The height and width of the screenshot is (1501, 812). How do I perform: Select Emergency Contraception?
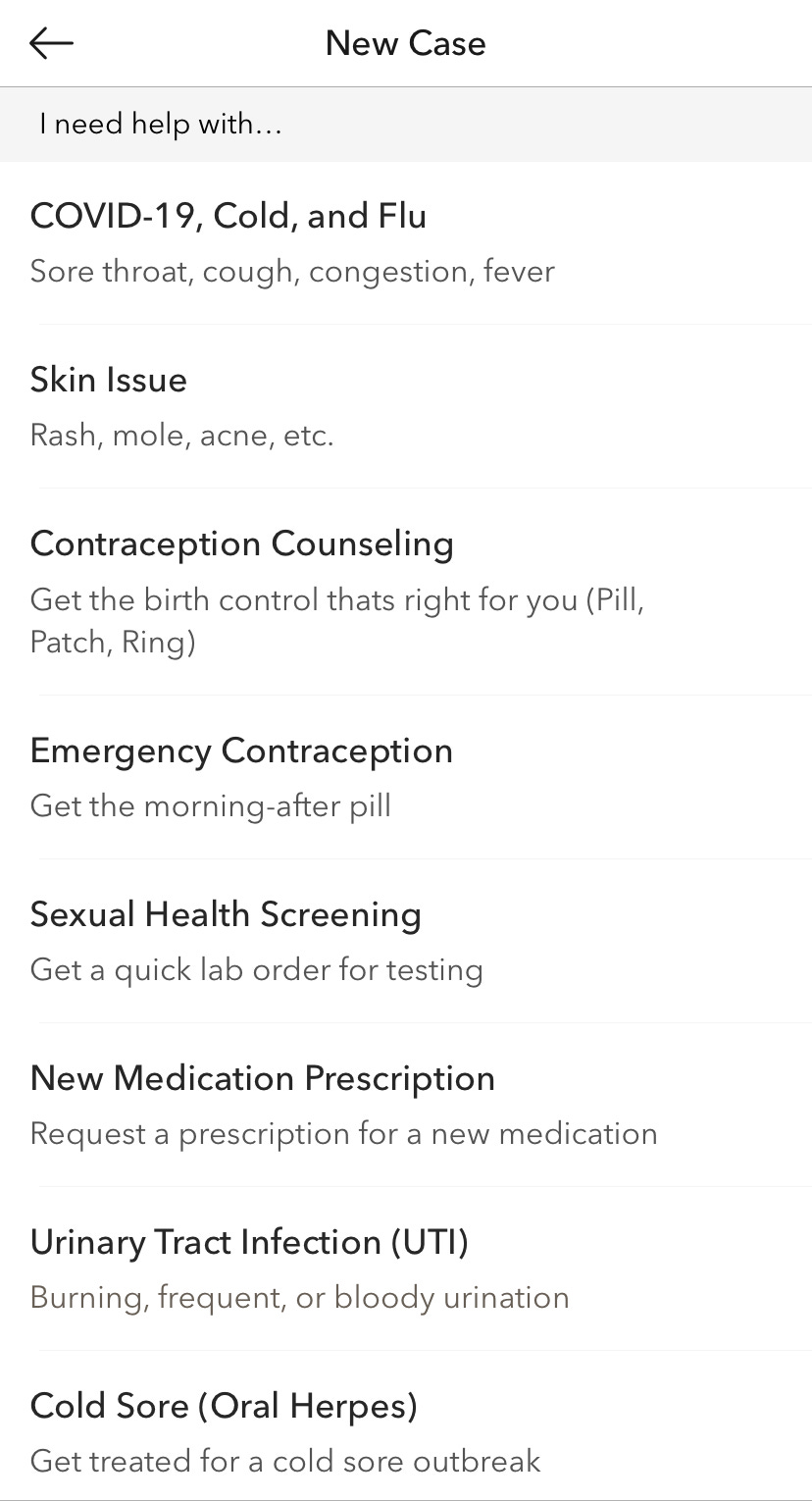(x=406, y=778)
